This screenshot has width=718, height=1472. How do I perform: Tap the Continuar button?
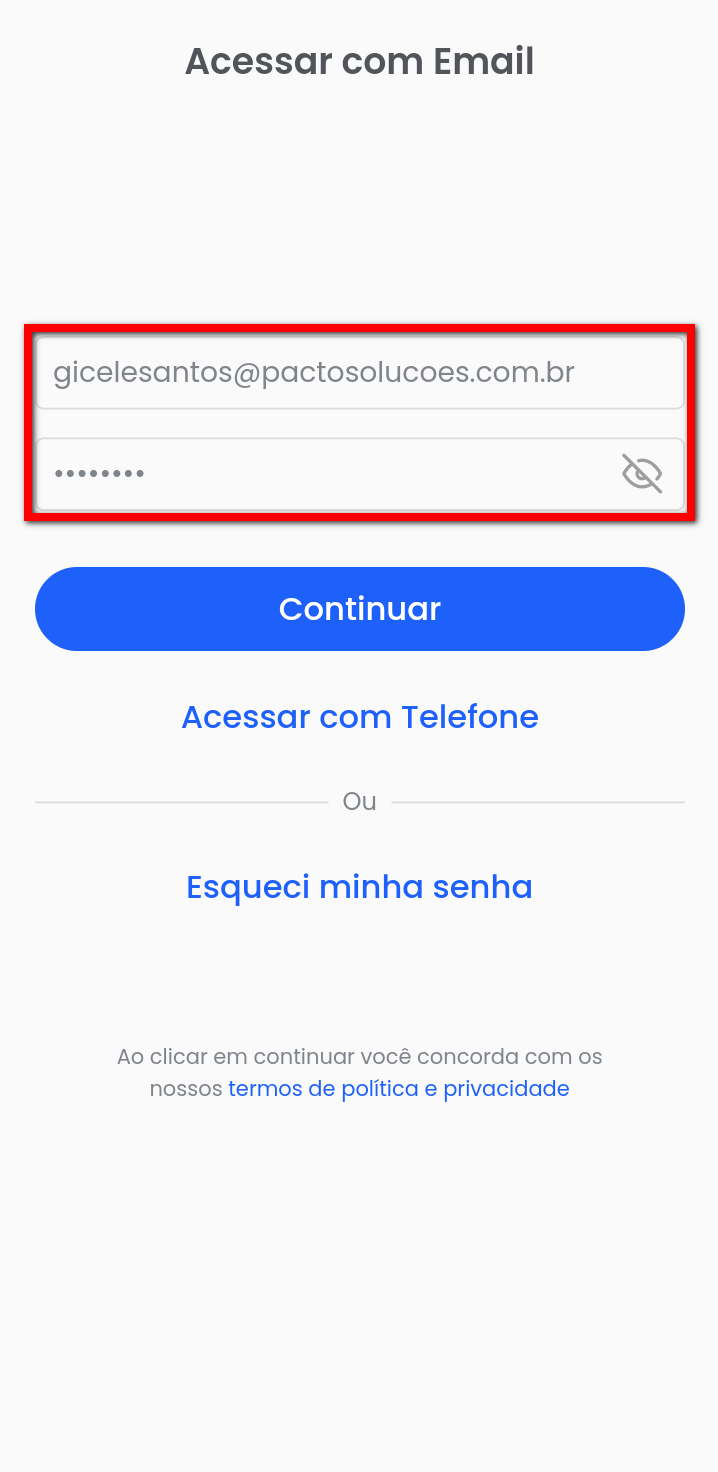(x=359, y=609)
